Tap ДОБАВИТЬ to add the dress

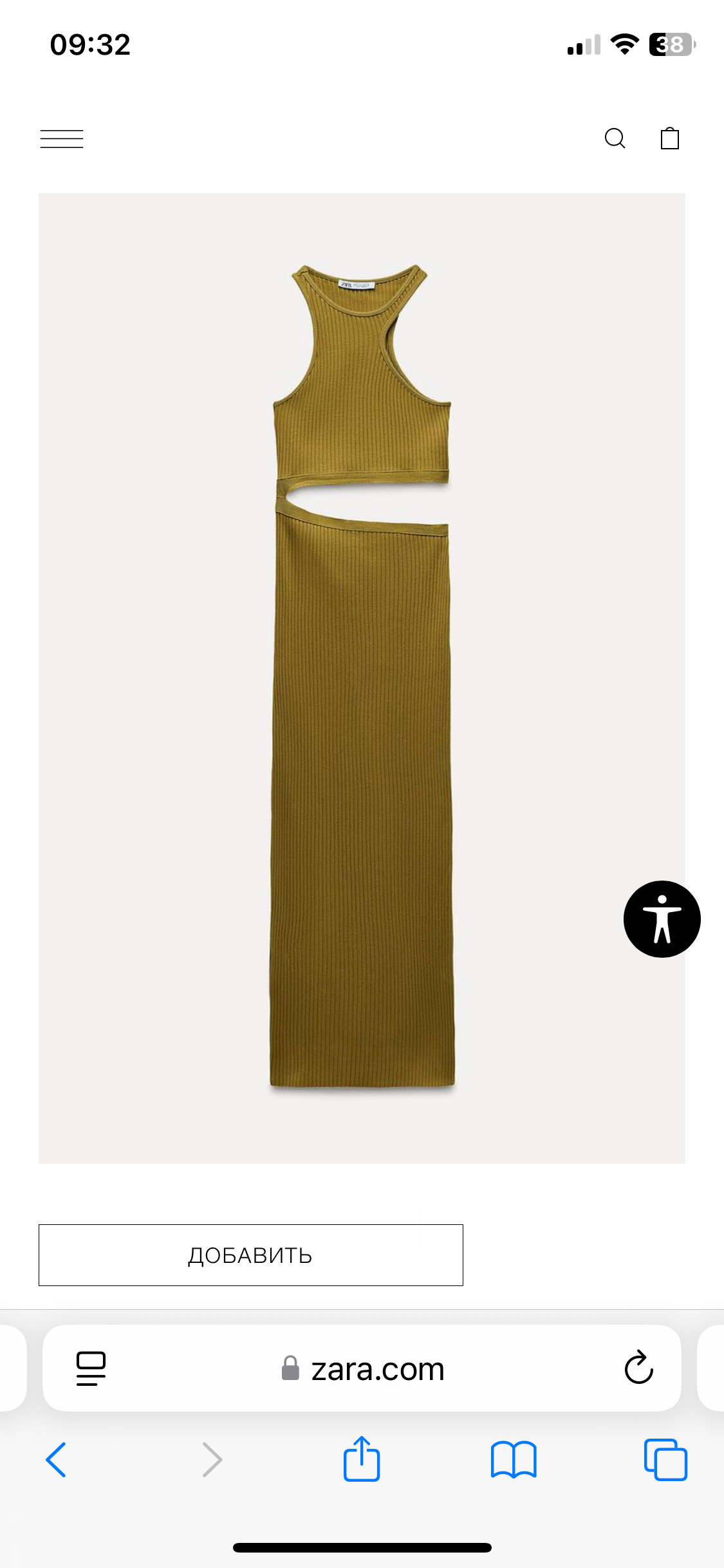pyautogui.click(x=251, y=1255)
